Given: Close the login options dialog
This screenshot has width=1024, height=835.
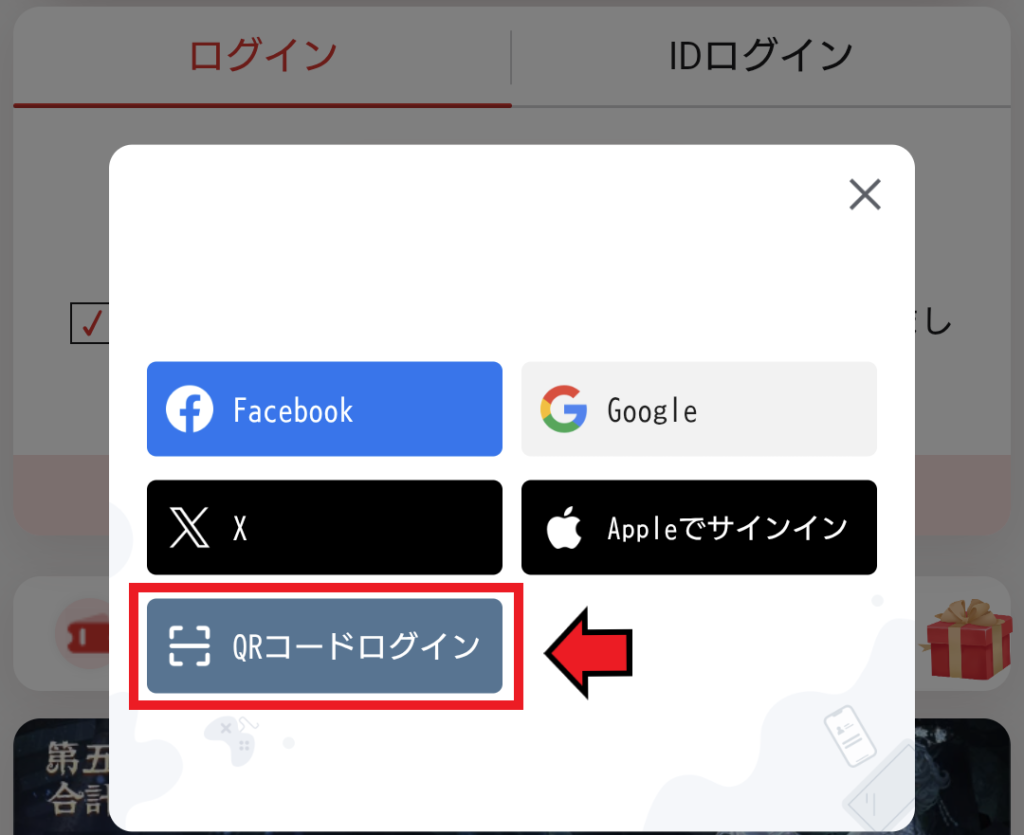Looking at the screenshot, I should point(864,194).
